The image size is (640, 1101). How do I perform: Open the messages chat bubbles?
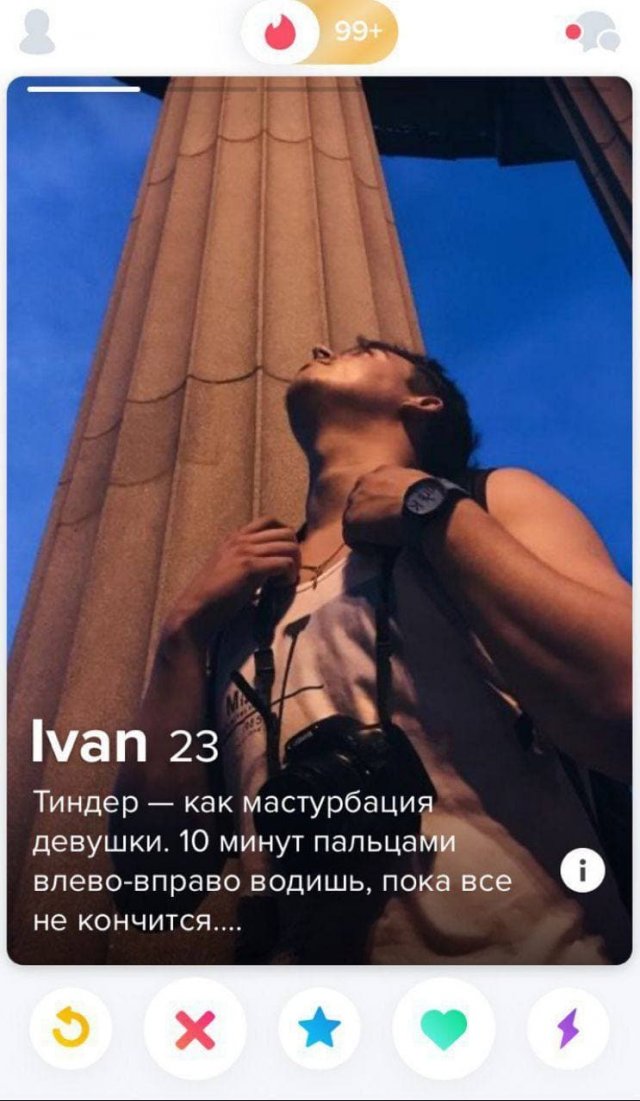pos(597,33)
